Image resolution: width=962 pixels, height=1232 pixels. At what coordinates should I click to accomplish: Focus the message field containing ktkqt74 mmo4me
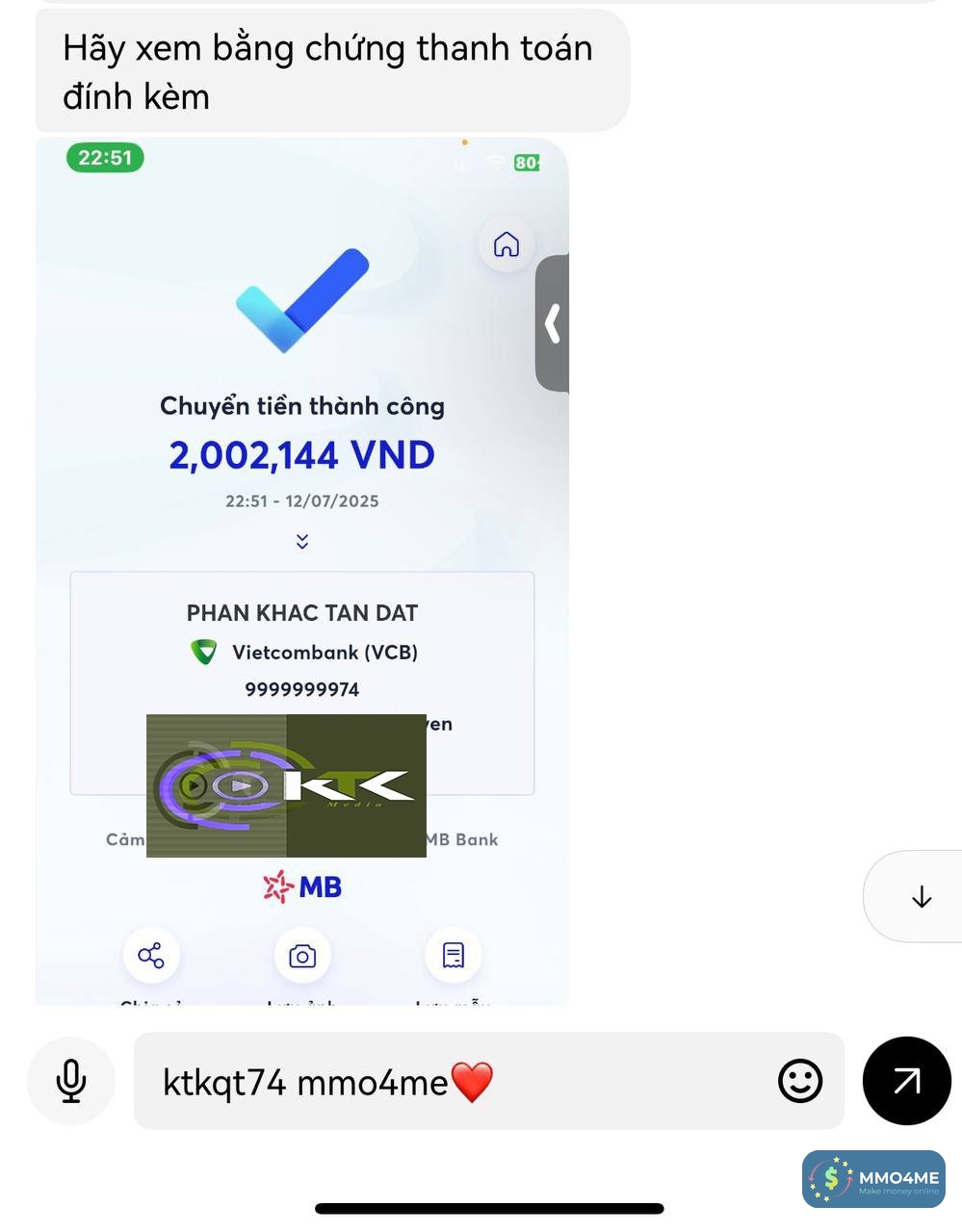click(x=453, y=1082)
